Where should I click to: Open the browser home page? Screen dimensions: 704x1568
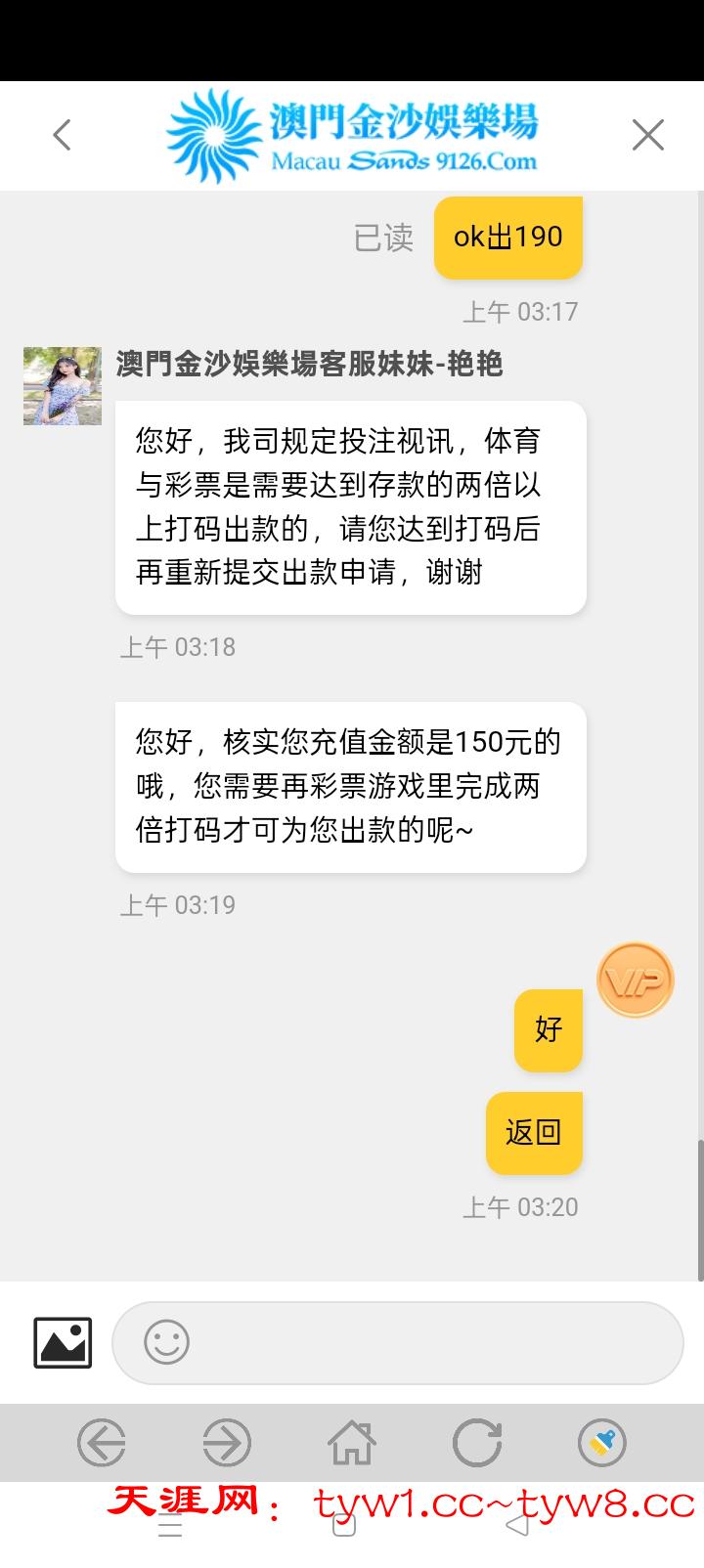(x=351, y=1442)
